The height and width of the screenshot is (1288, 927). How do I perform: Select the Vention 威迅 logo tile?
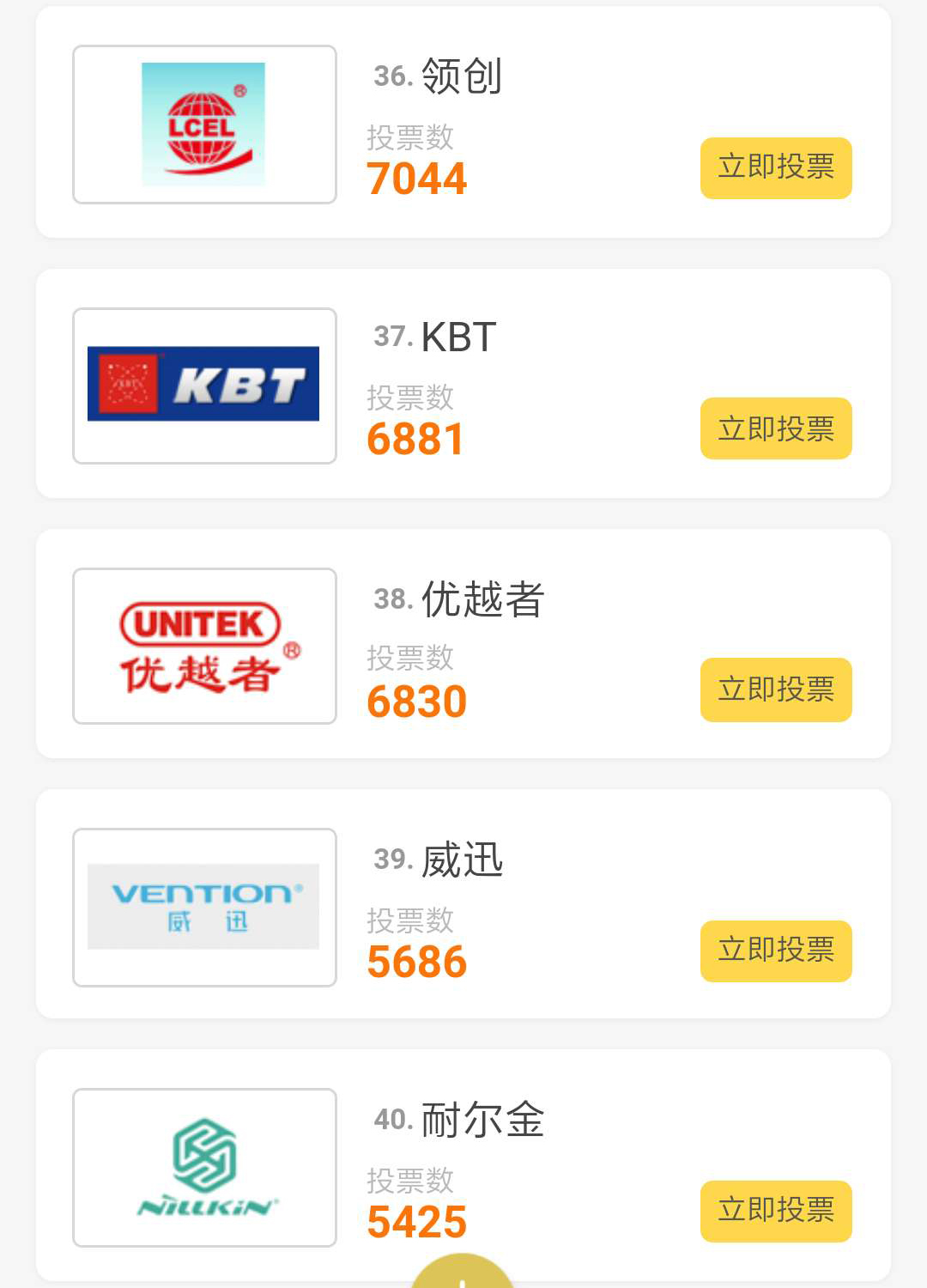pos(204,907)
